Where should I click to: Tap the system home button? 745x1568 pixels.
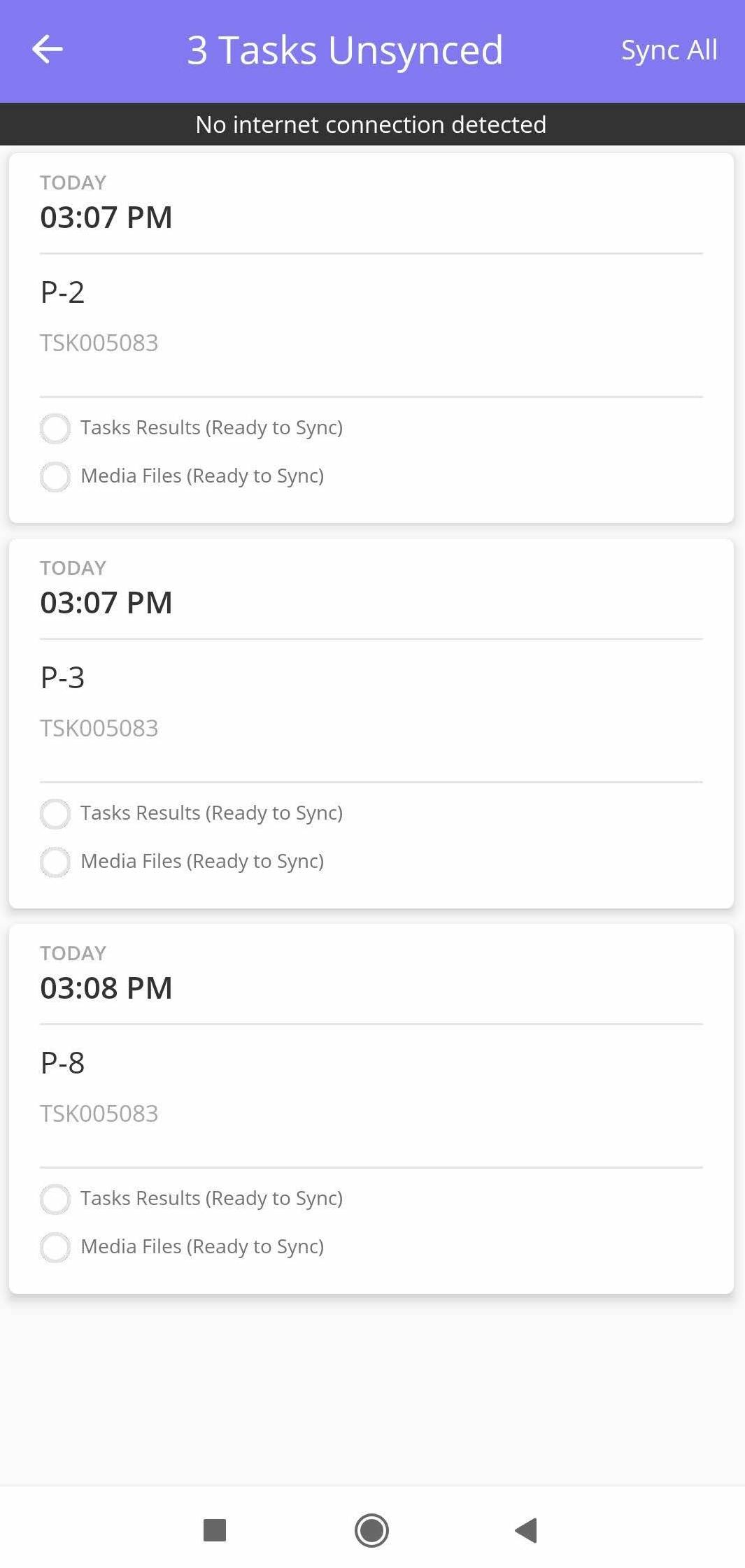371,1530
